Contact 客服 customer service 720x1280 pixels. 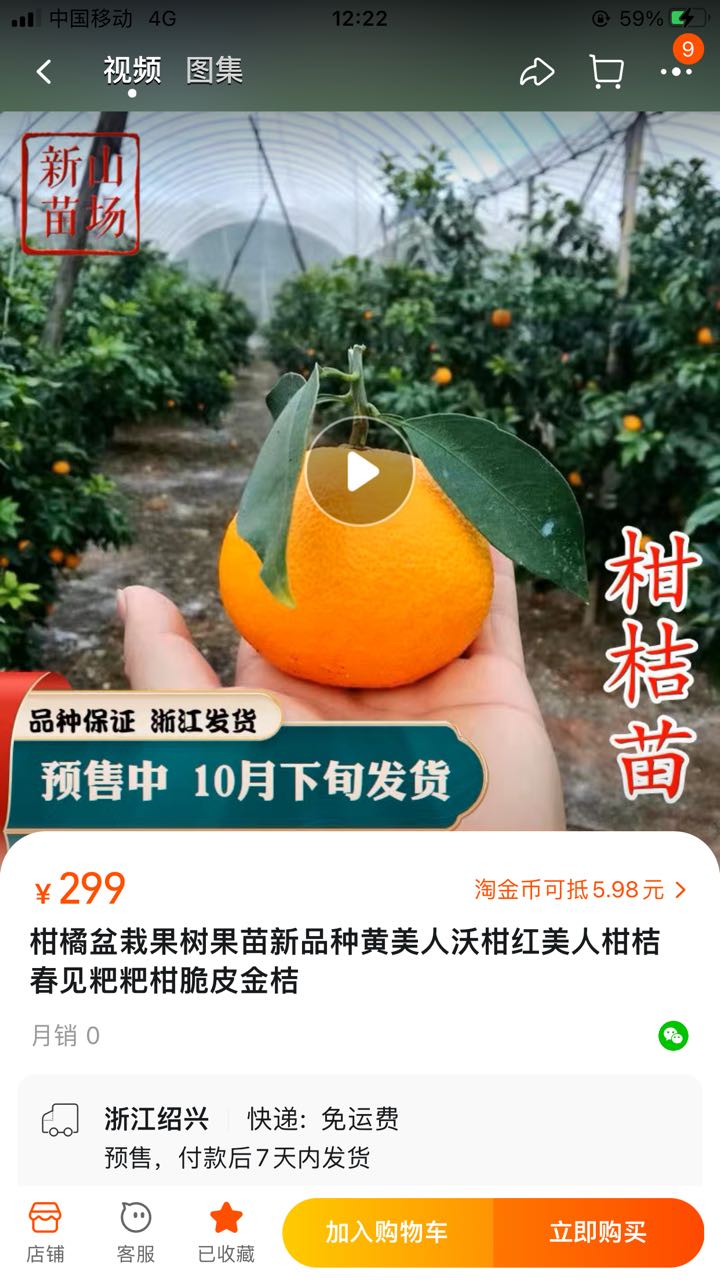pyautogui.click(x=136, y=1233)
